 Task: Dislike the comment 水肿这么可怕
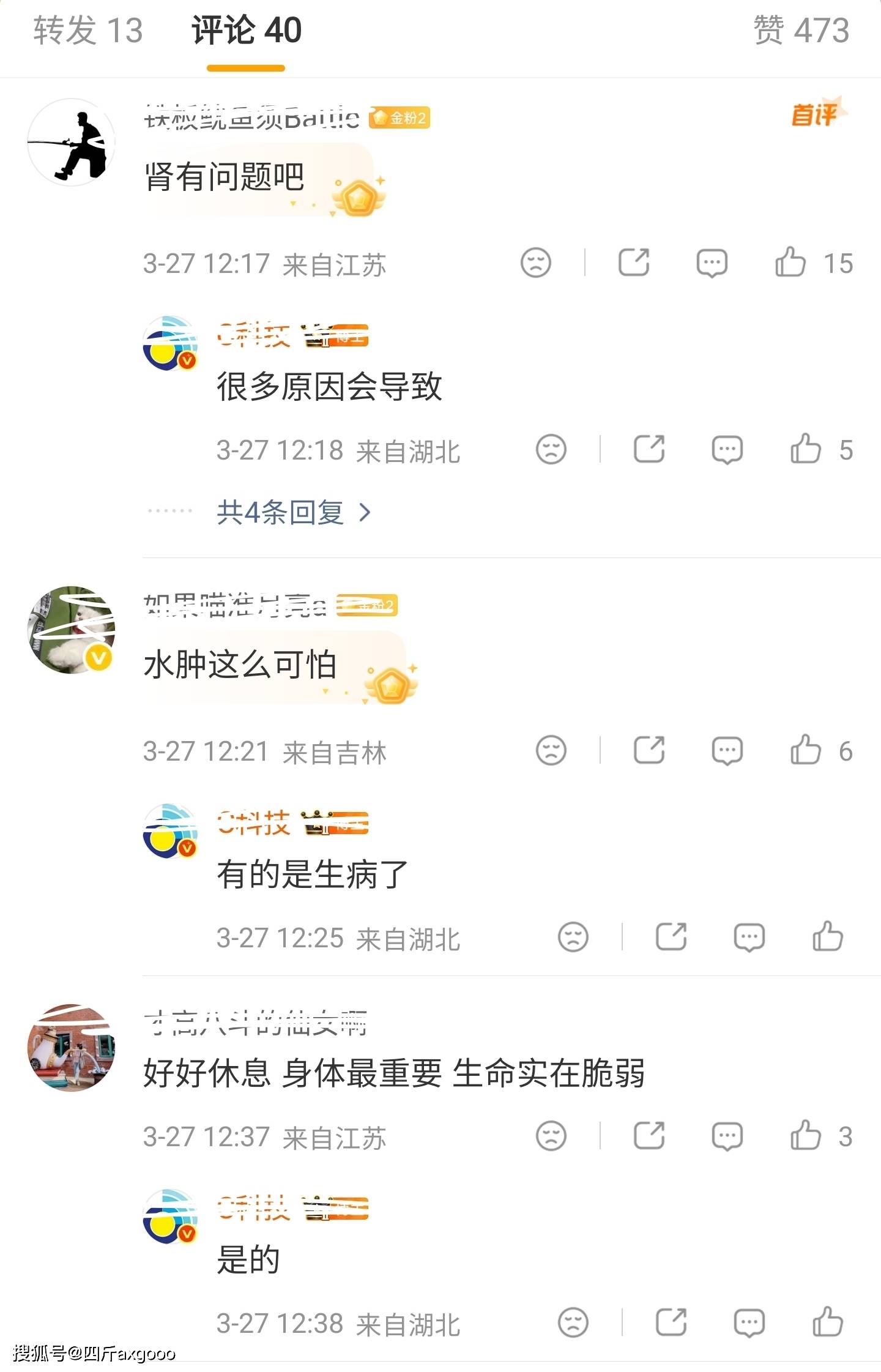pyautogui.click(x=551, y=750)
